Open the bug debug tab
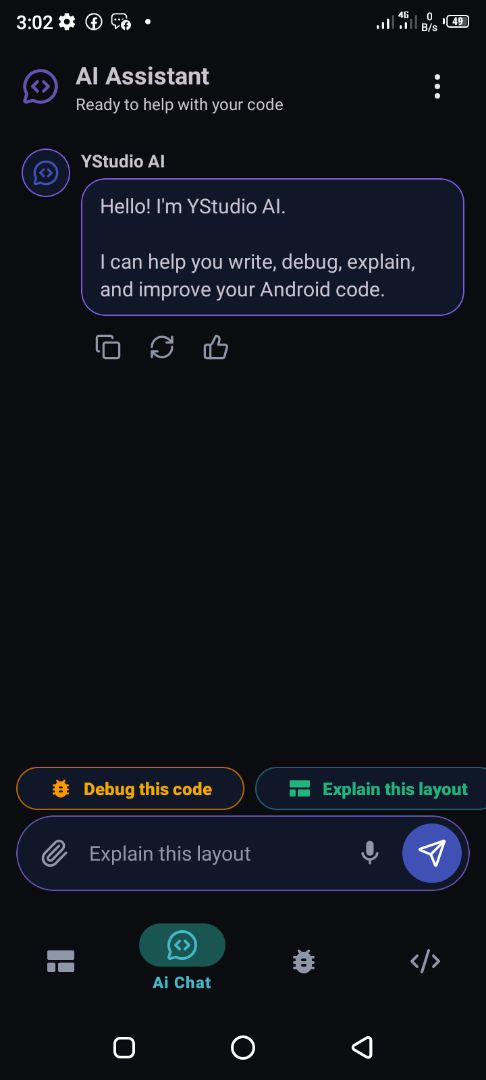486x1080 pixels. point(304,961)
